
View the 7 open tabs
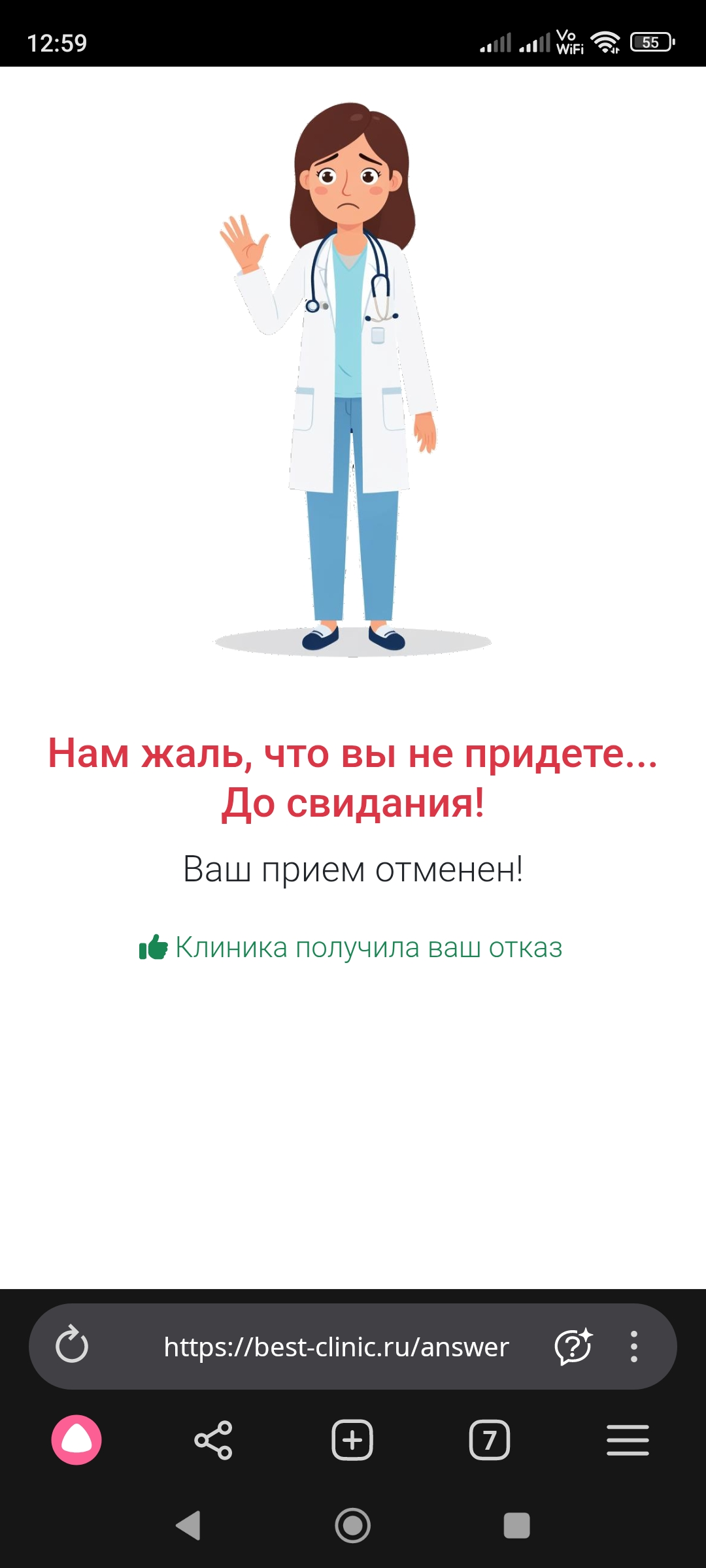click(490, 1440)
